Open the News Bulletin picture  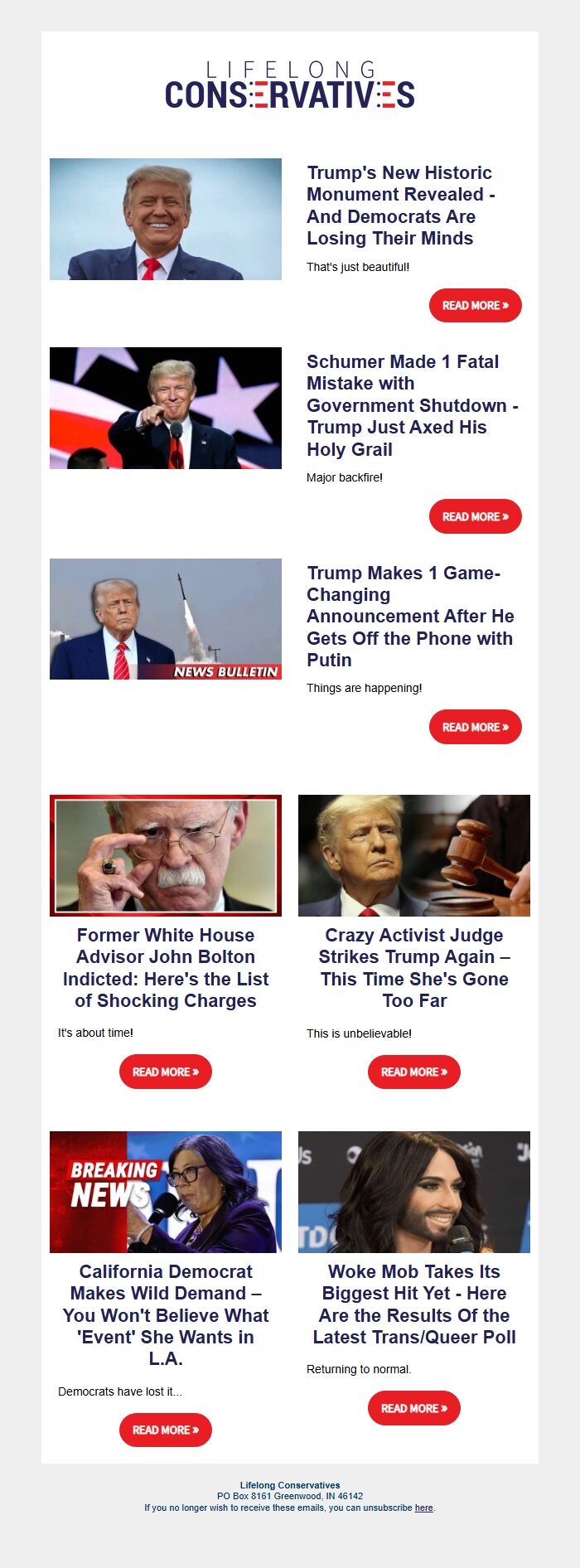[x=166, y=619]
